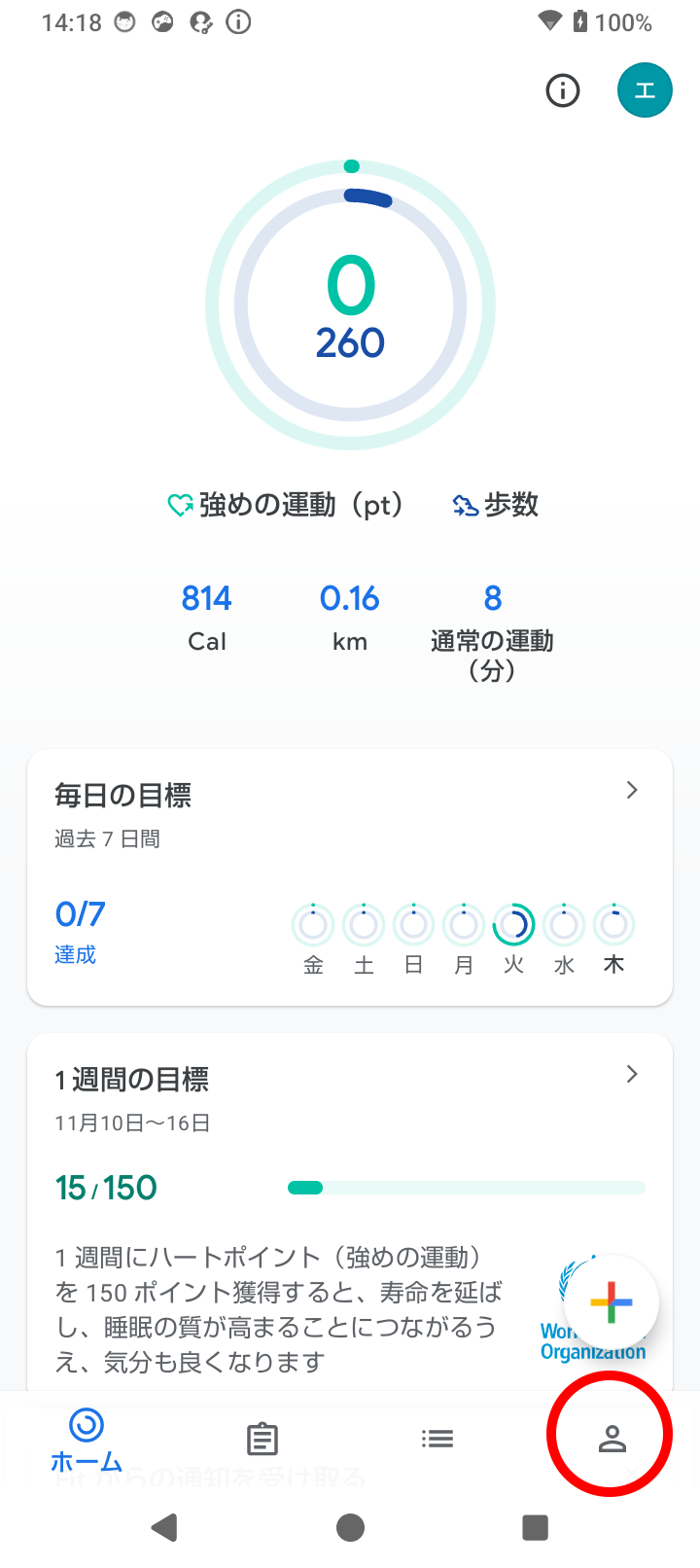700x1568 pixels.
Task: Tap the colorful plus add button
Action: click(x=611, y=1302)
